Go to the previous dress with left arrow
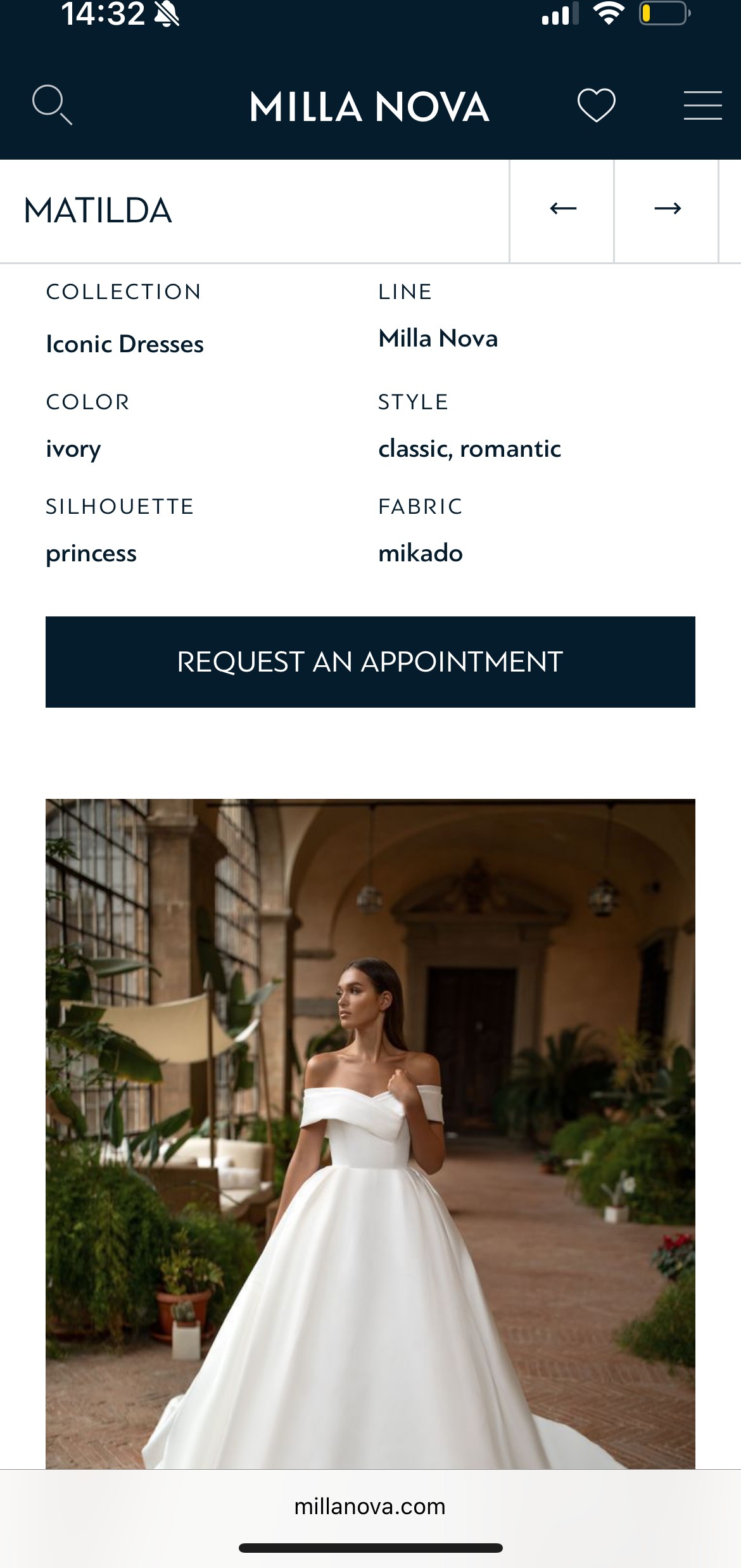Image resolution: width=741 pixels, height=1568 pixels. pos(562,209)
